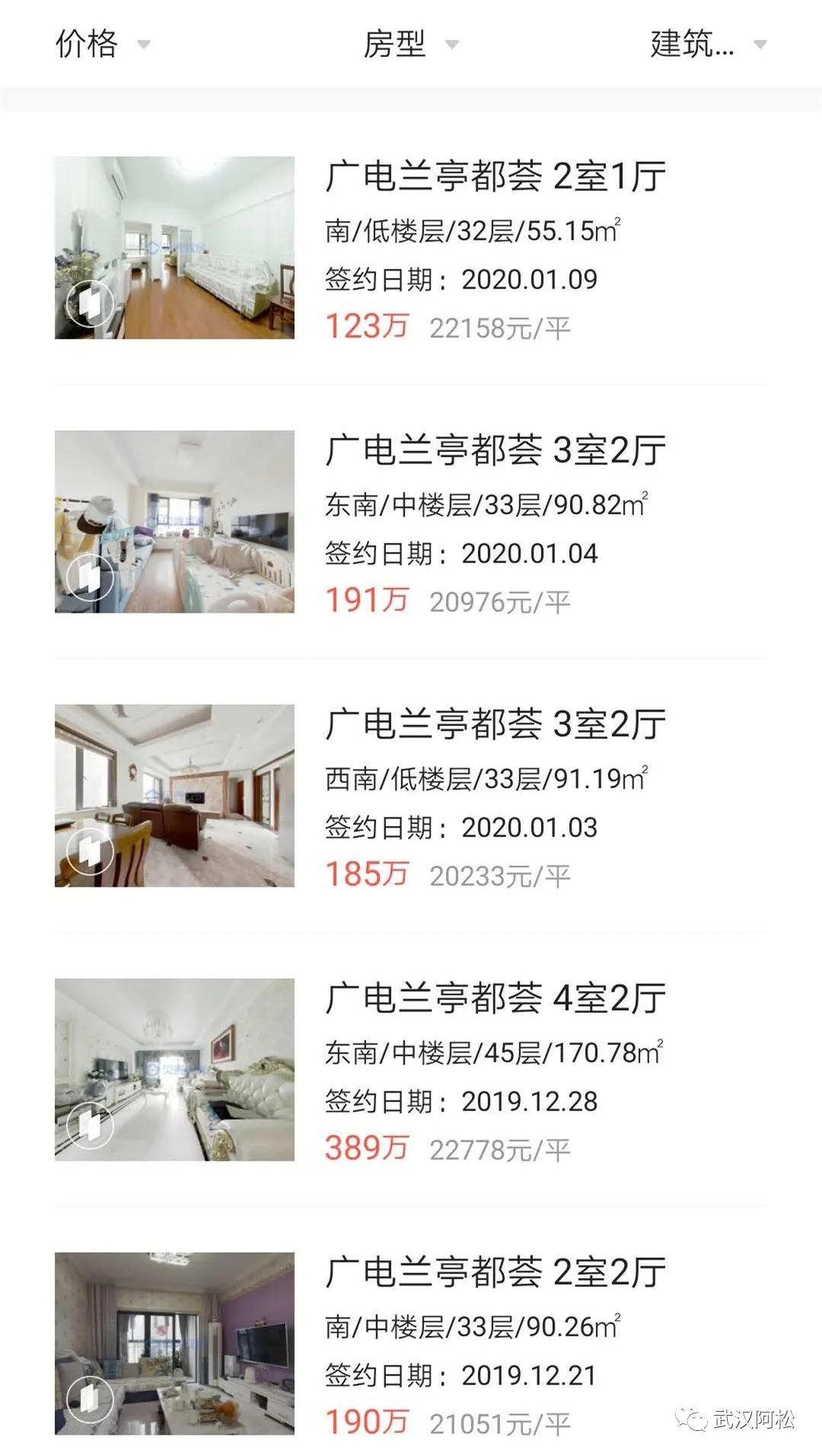Select the photo viewer icon on the 西南 listing
The width and height of the screenshot is (822, 1456).
[x=91, y=852]
